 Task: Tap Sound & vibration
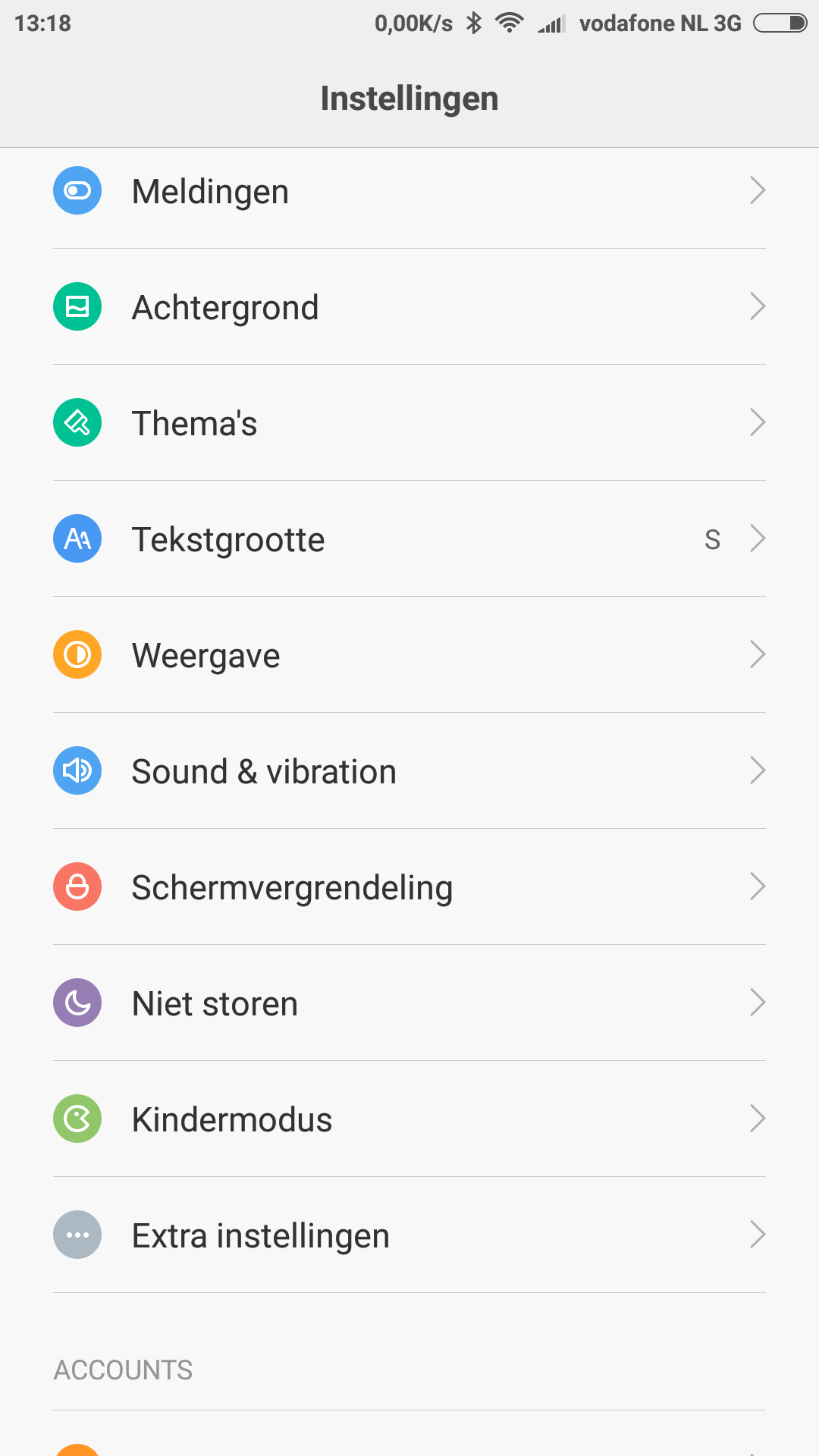coord(409,771)
